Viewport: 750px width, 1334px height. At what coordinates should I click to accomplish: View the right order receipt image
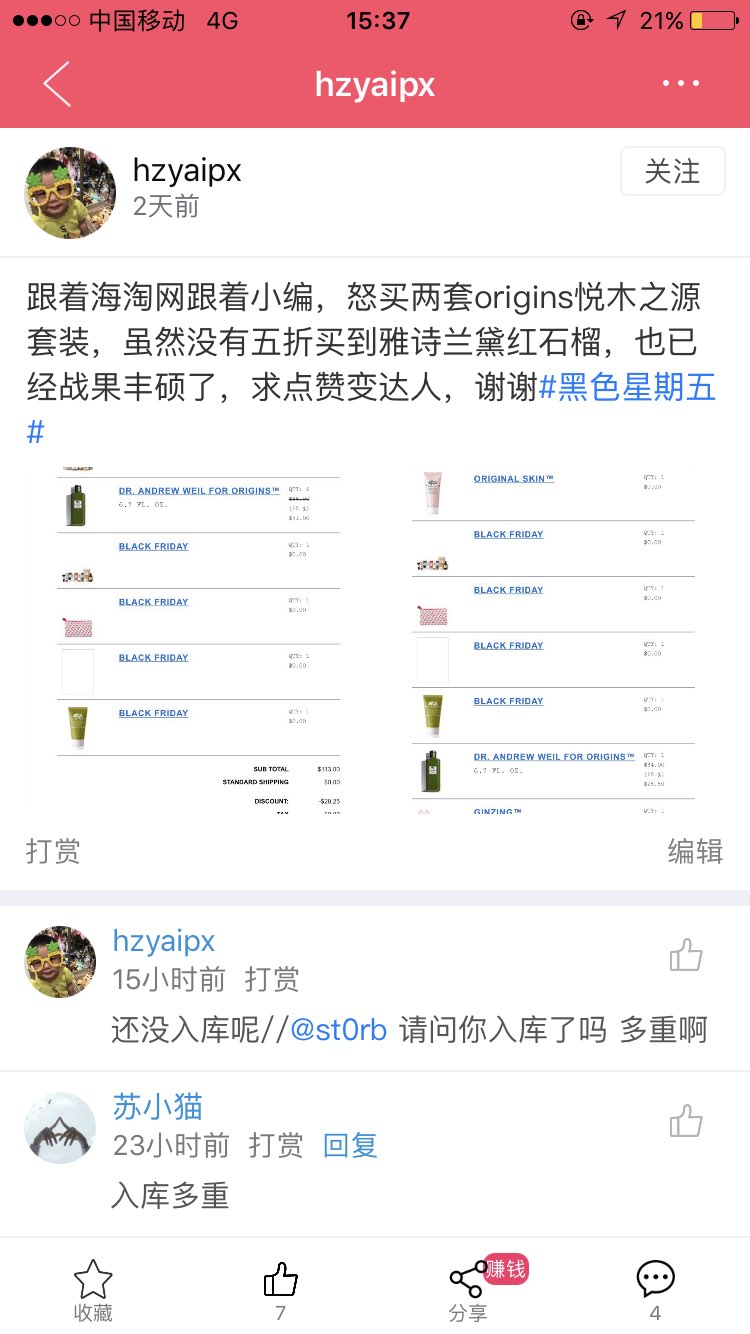click(x=553, y=639)
